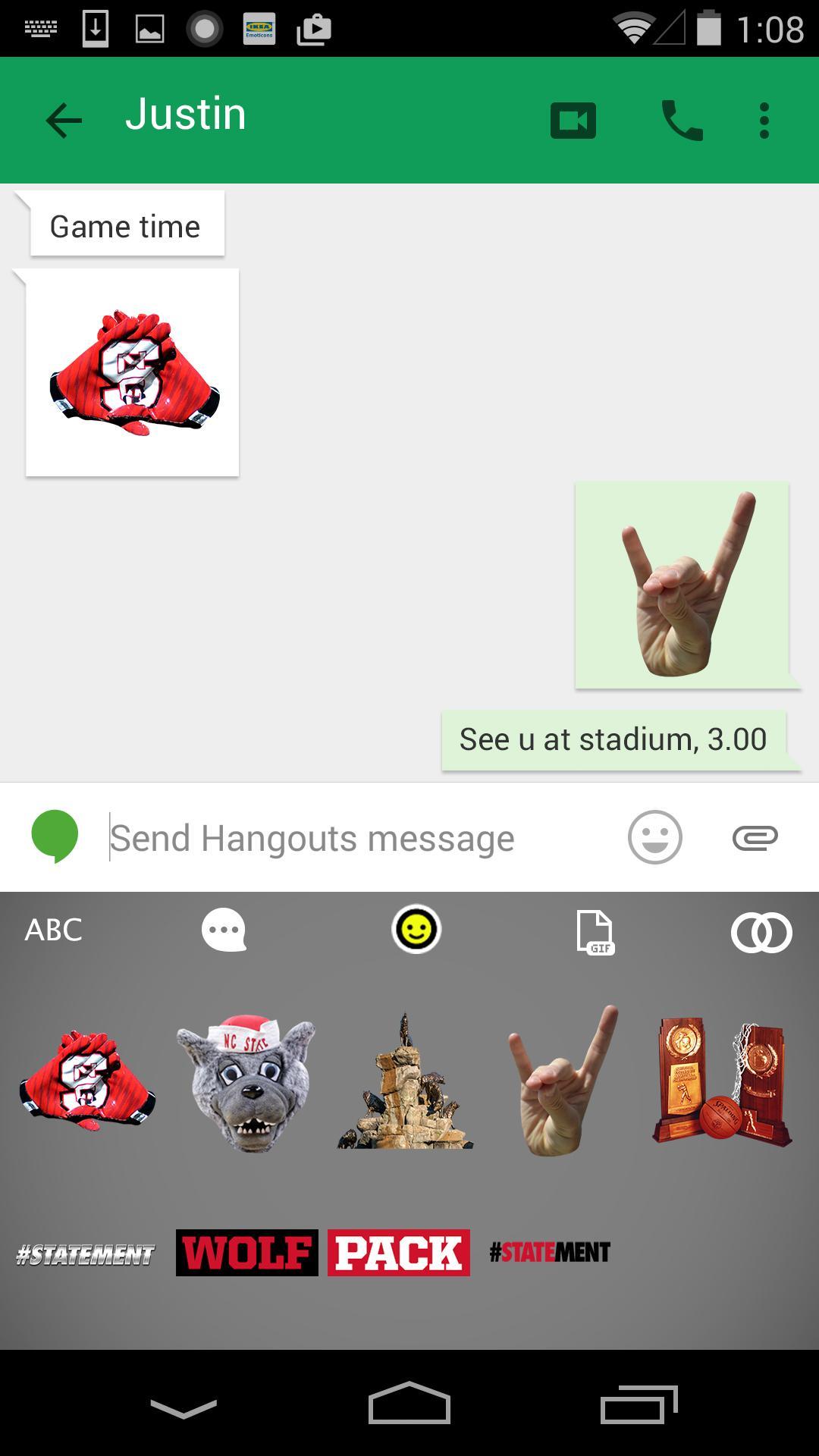Send the red gloves sticker
This screenshot has width=819, height=1456.
pyautogui.click(x=87, y=1080)
